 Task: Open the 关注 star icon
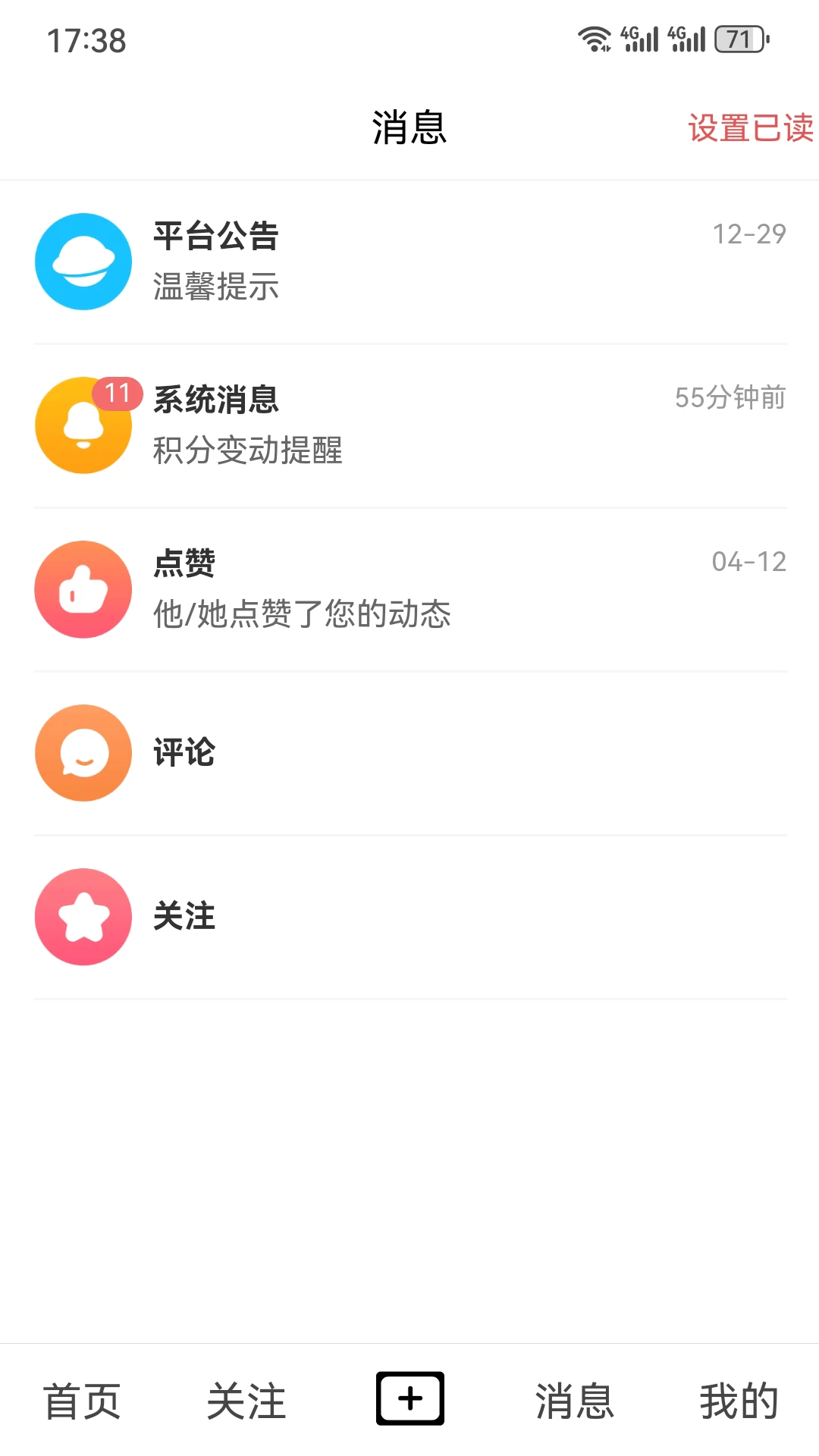pos(83,917)
